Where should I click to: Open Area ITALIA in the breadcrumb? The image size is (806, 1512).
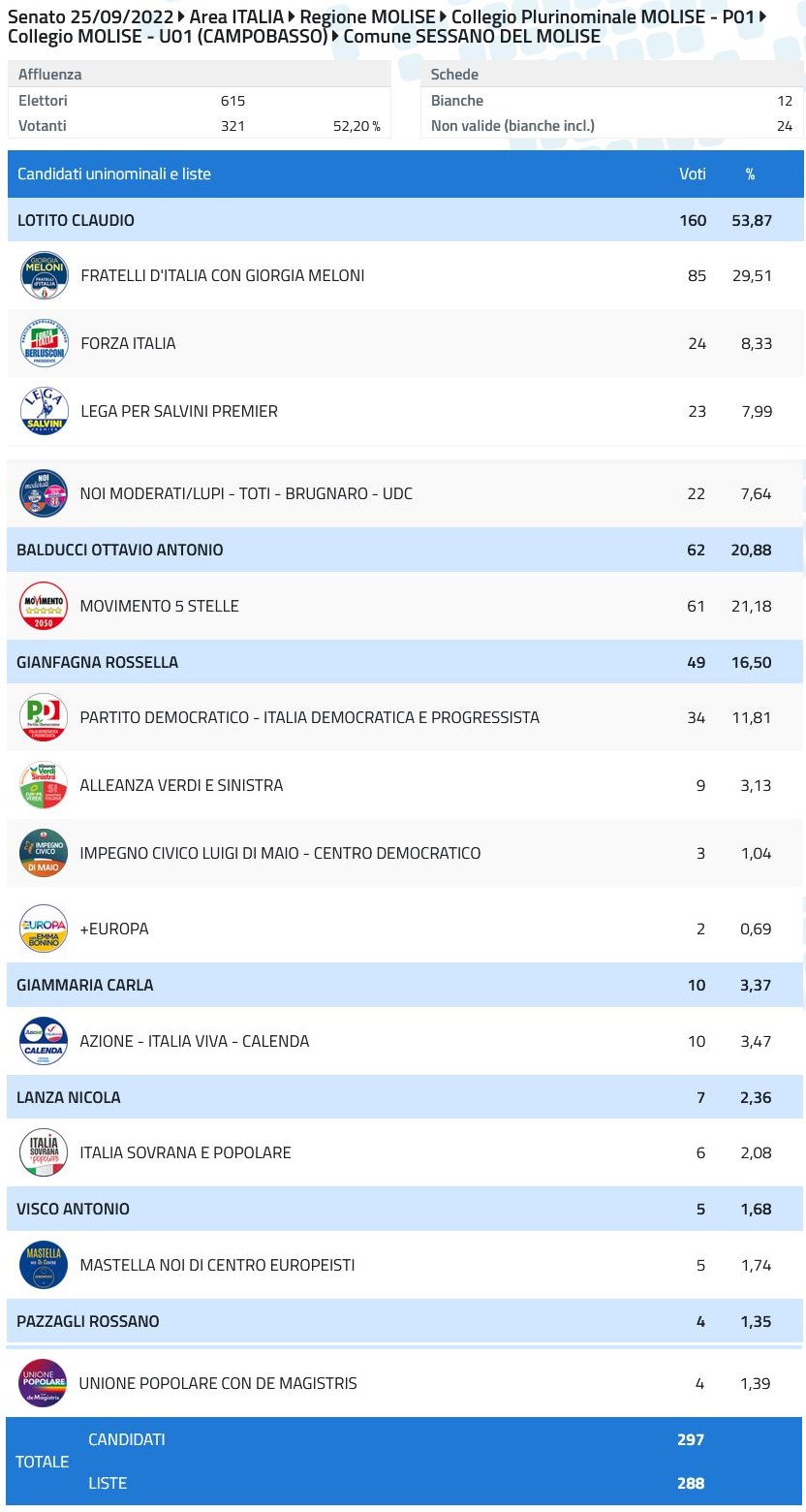pos(237,17)
